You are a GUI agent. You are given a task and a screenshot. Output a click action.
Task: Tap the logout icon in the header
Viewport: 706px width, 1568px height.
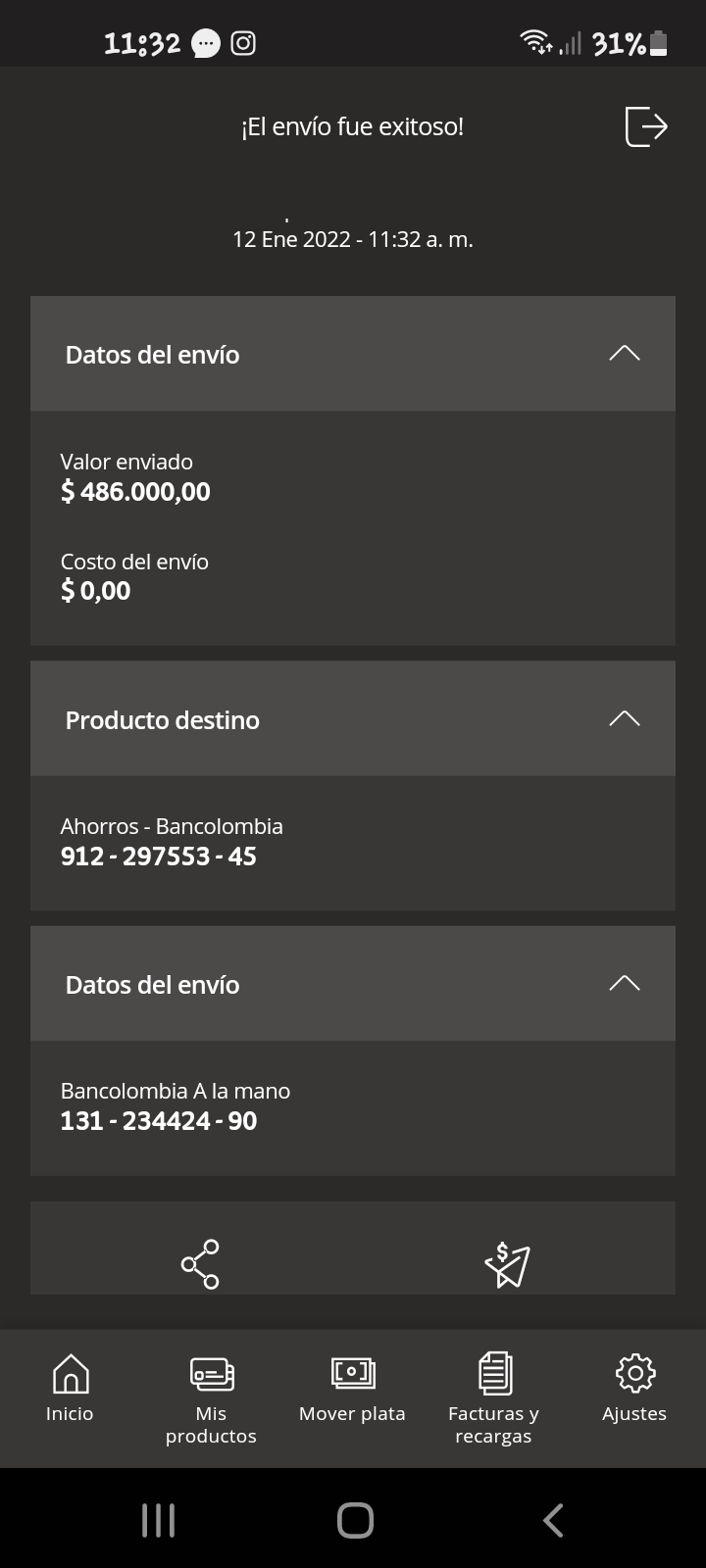(x=646, y=126)
